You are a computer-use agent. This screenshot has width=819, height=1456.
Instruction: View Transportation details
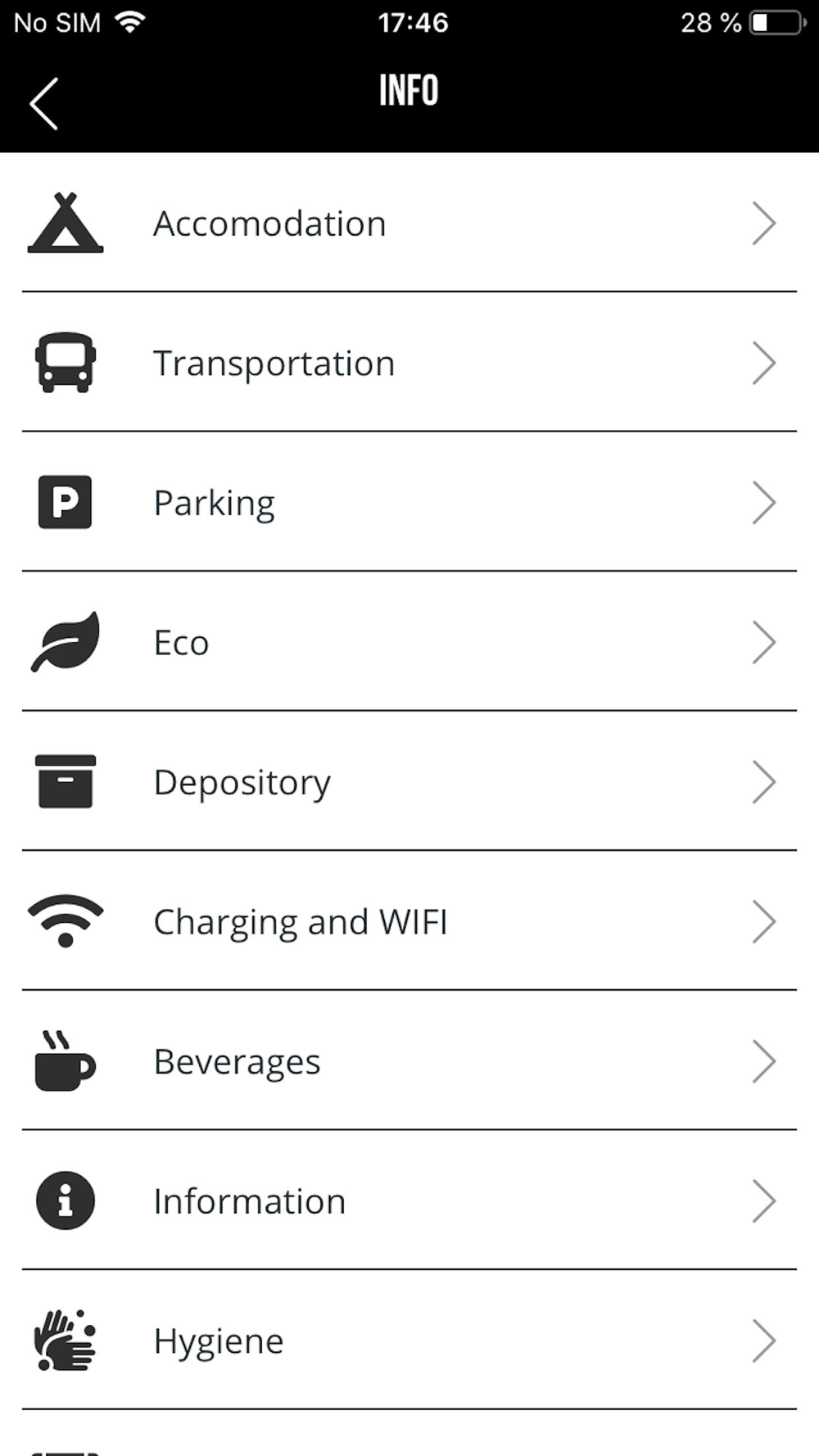point(408,363)
